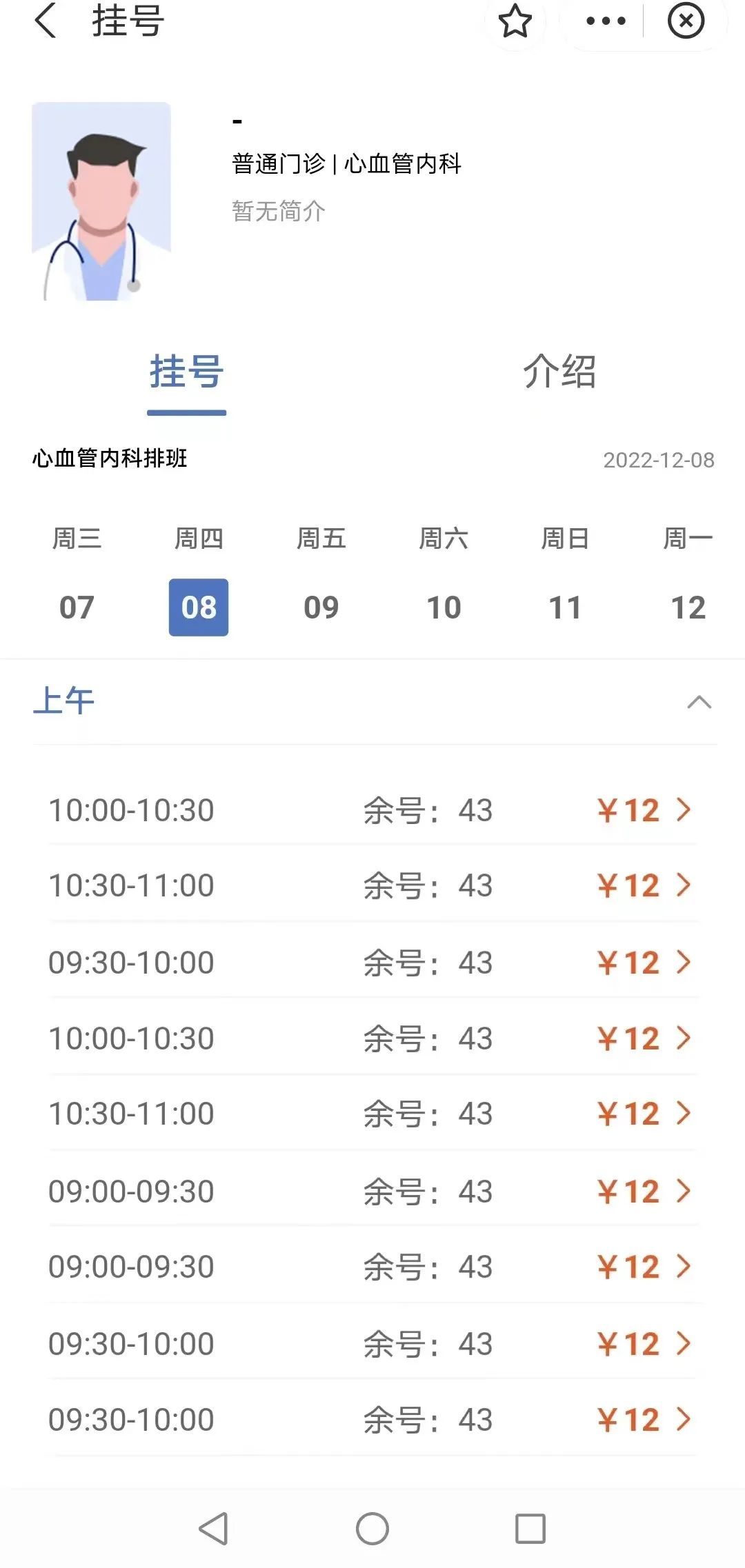The width and height of the screenshot is (745, 1568).
Task: Switch to the 介绍 tab
Action: click(559, 371)
